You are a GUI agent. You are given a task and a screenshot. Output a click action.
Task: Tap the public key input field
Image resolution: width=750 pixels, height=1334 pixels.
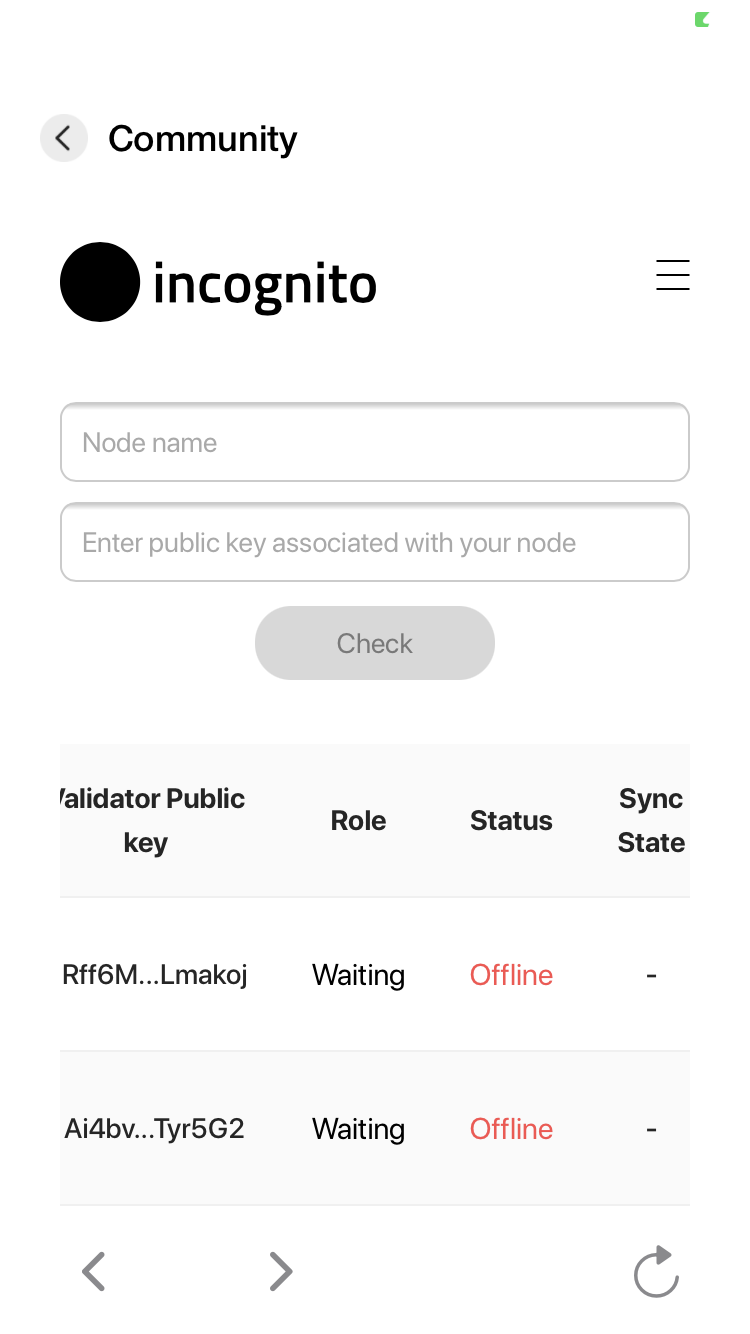[x=375, y=542]
